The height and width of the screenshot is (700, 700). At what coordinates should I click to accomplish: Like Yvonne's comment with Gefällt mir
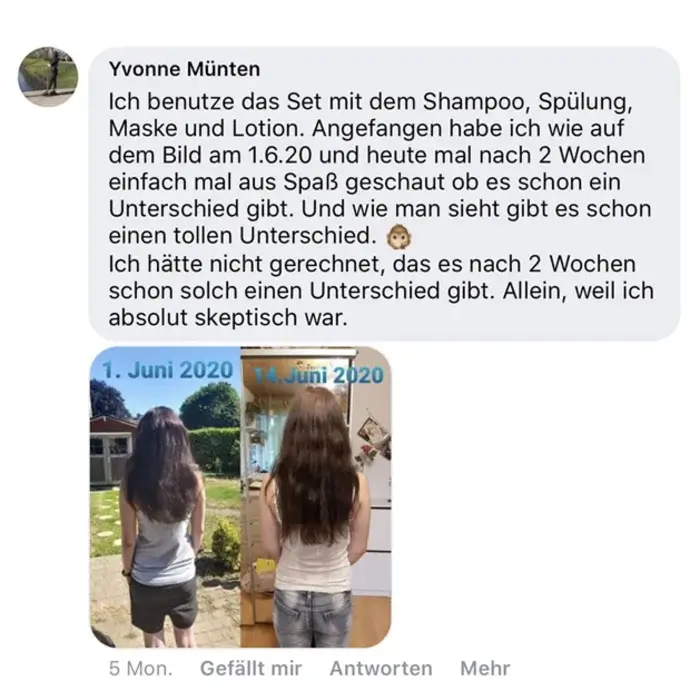click(250, 669)
